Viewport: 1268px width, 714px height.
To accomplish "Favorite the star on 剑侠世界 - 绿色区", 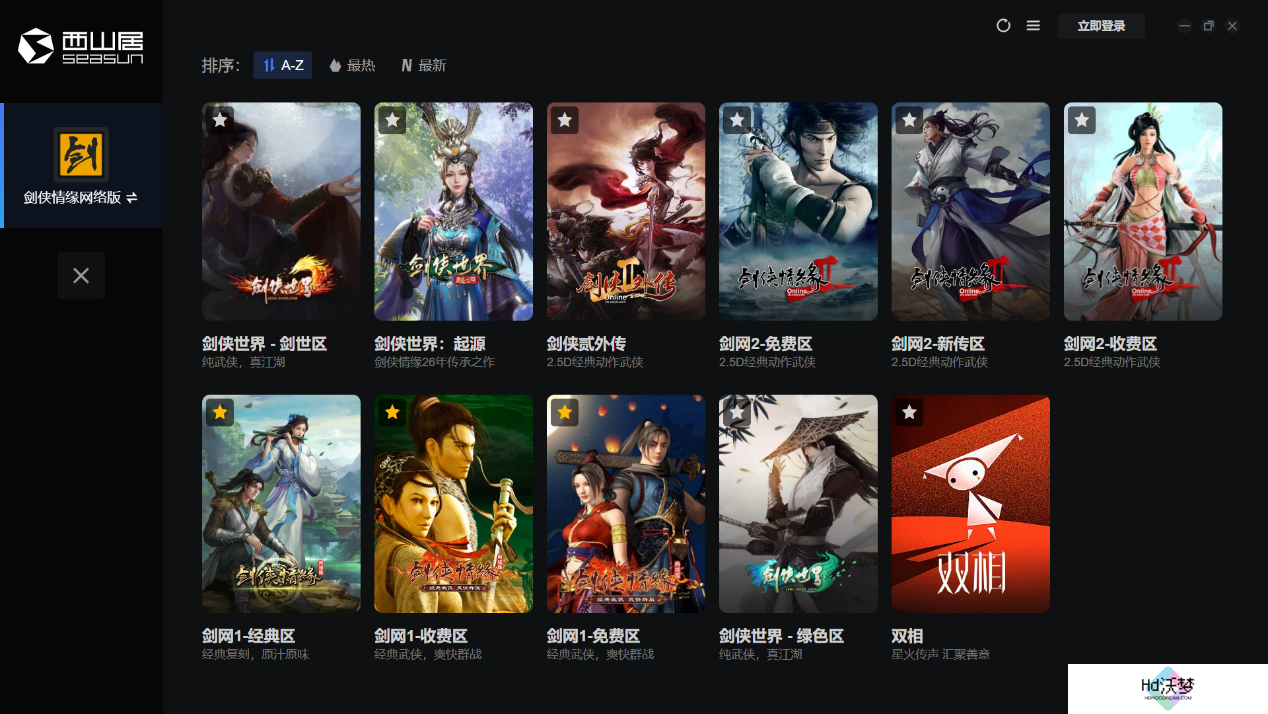I will coord(737,412).
